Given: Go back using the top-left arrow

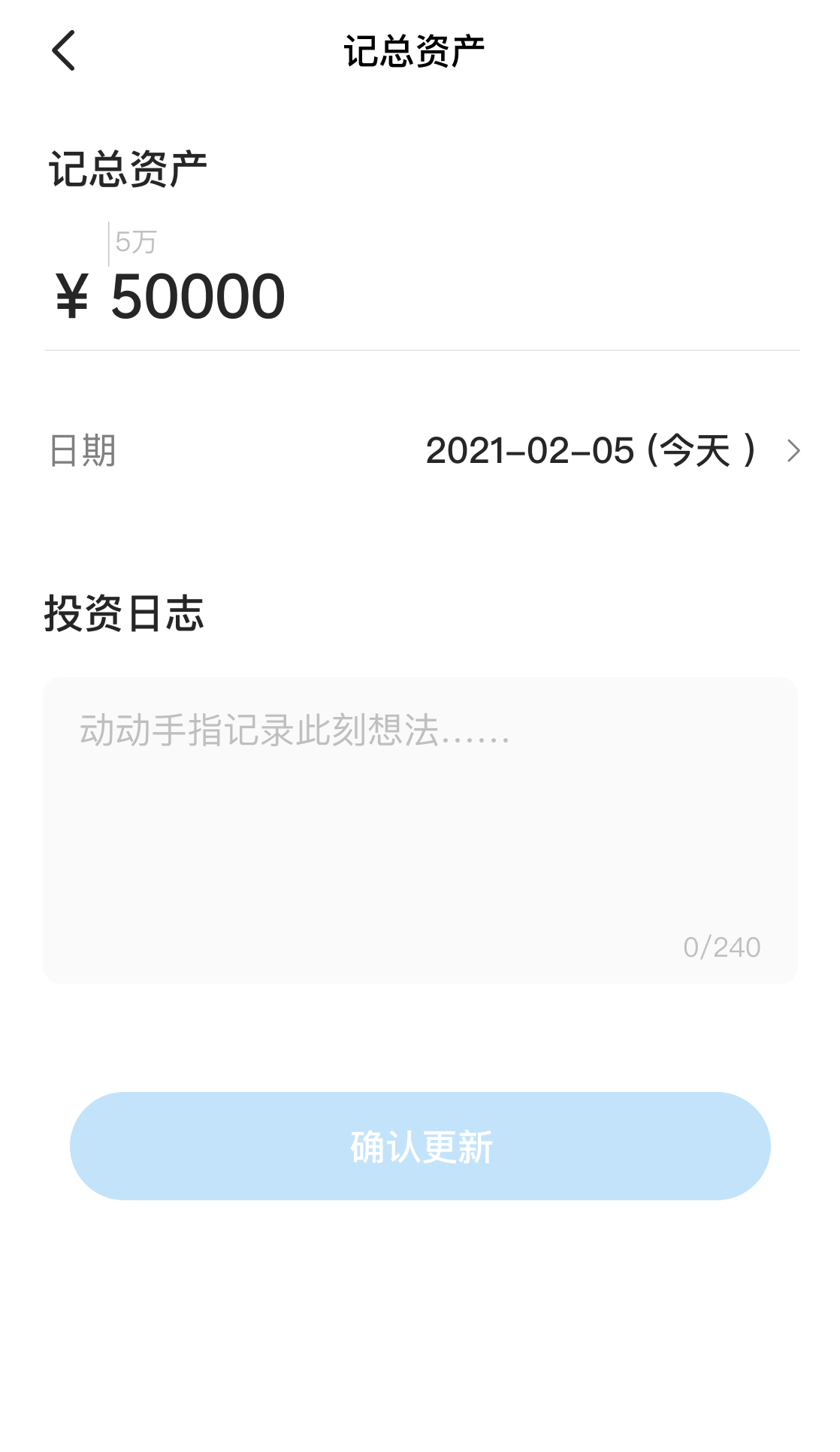Looking at the screenshot, I should click(64, 51).
